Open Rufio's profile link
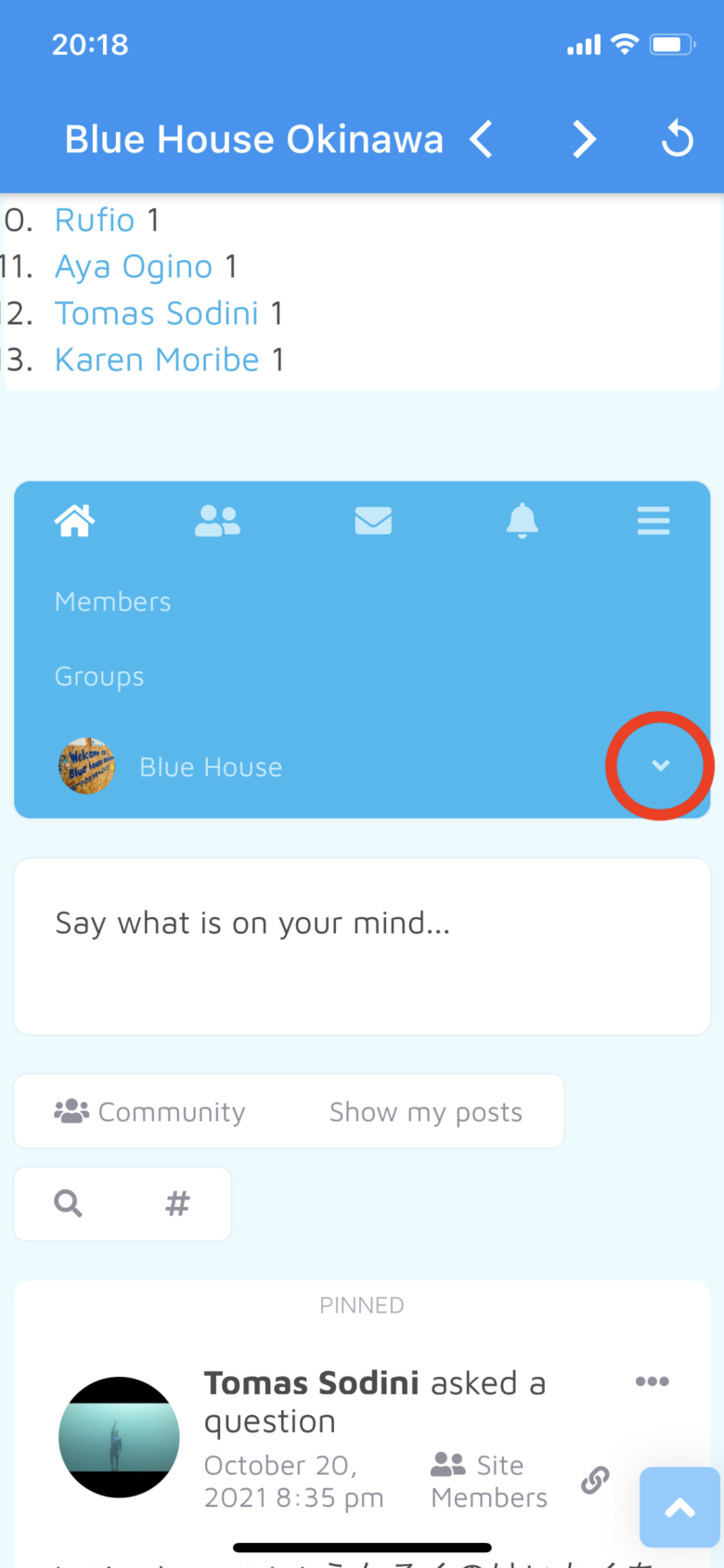 point(95,220)
